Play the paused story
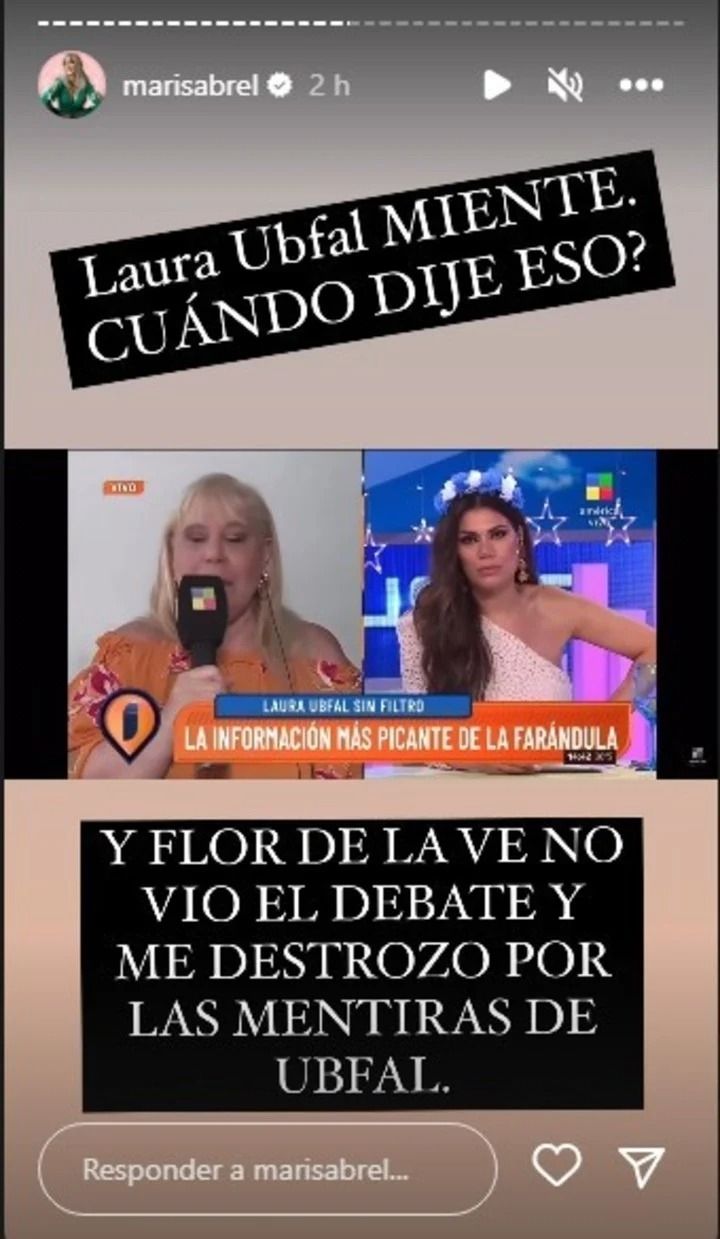Image resolution: width=720 pixels, height=1239 pixels. [496, 86]
